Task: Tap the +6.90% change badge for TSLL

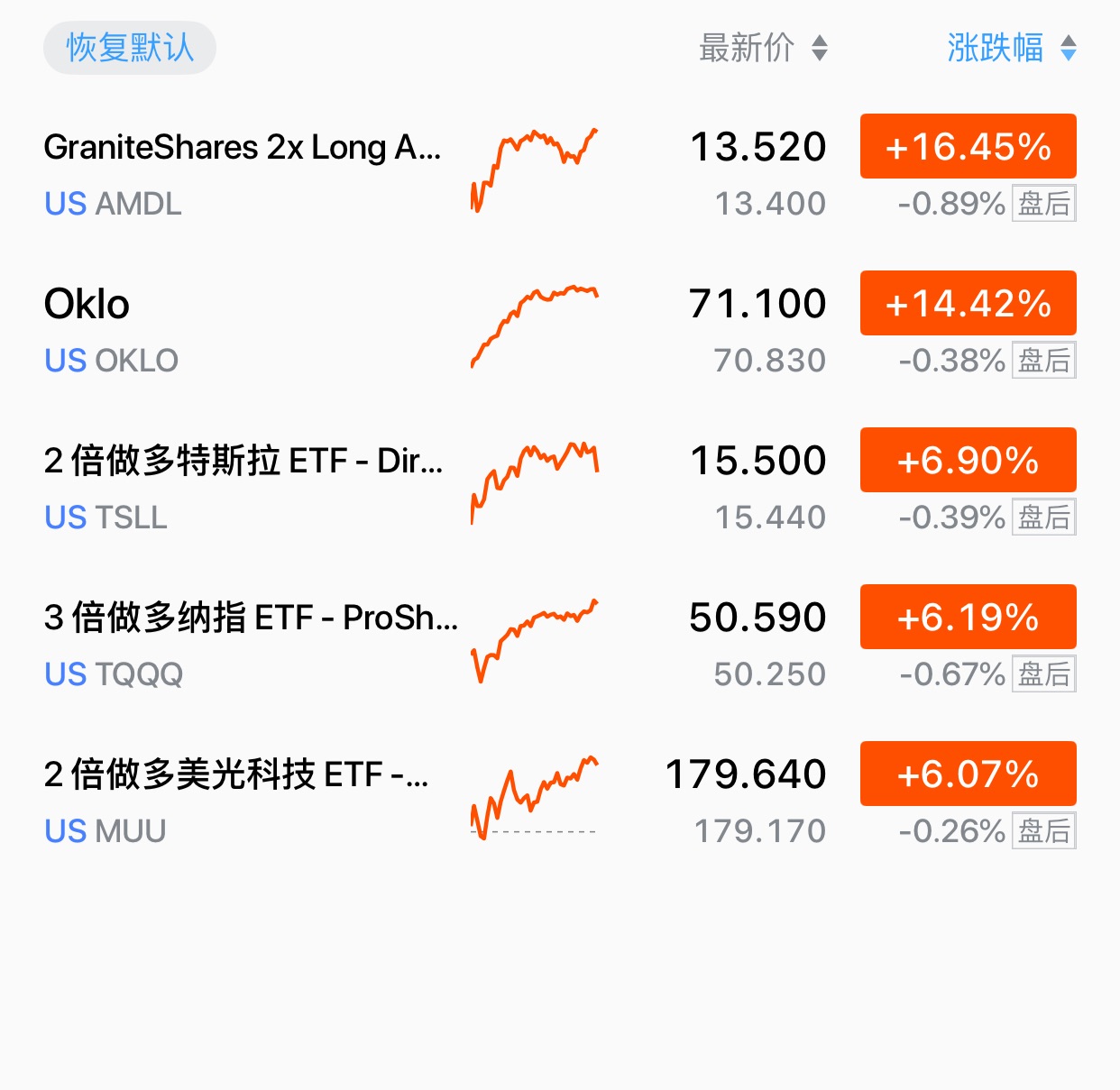Action: pyautogui.click(x=968, y=461)
